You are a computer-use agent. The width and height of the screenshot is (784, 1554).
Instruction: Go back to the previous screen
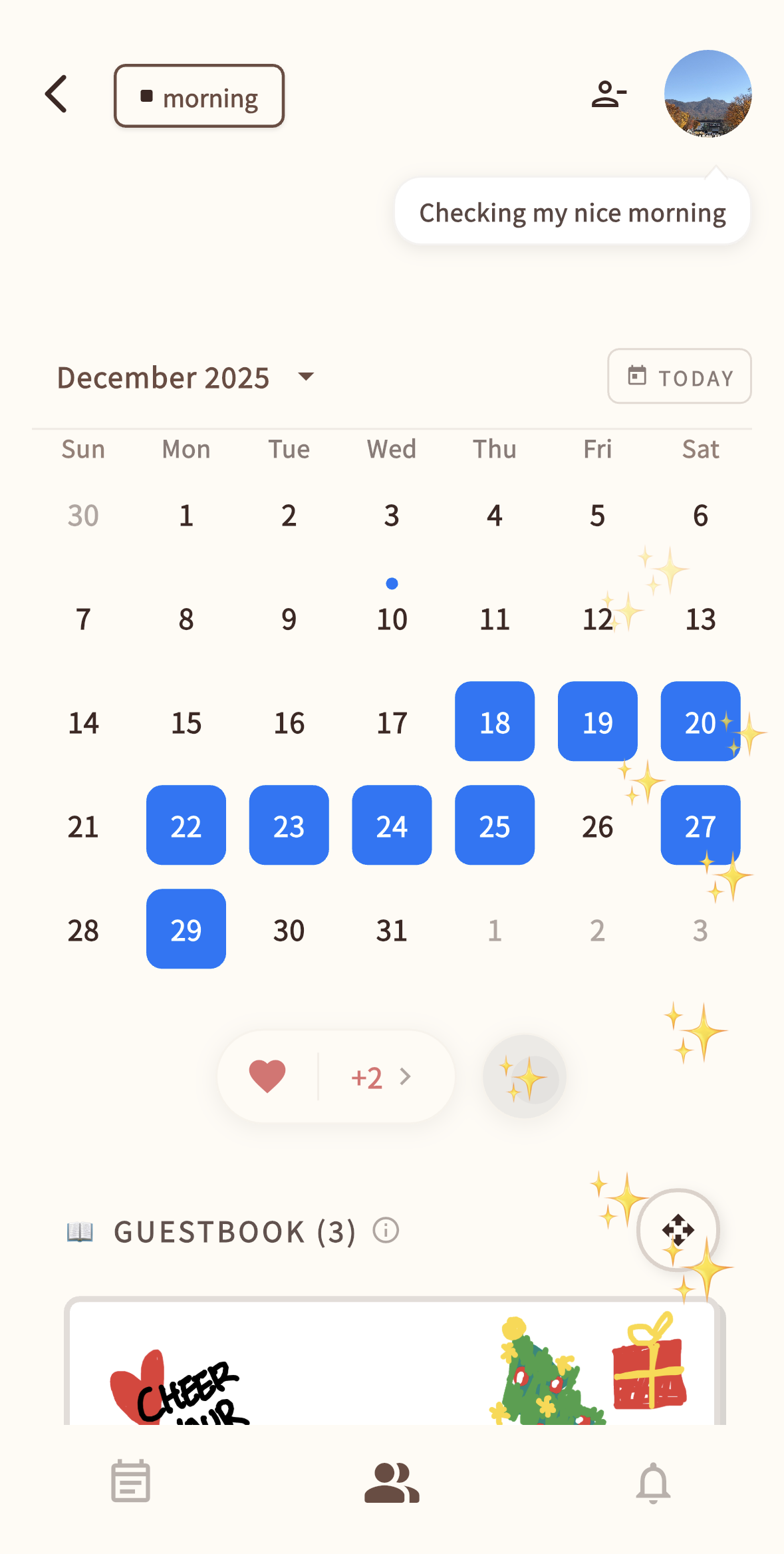tap(57, 94)
